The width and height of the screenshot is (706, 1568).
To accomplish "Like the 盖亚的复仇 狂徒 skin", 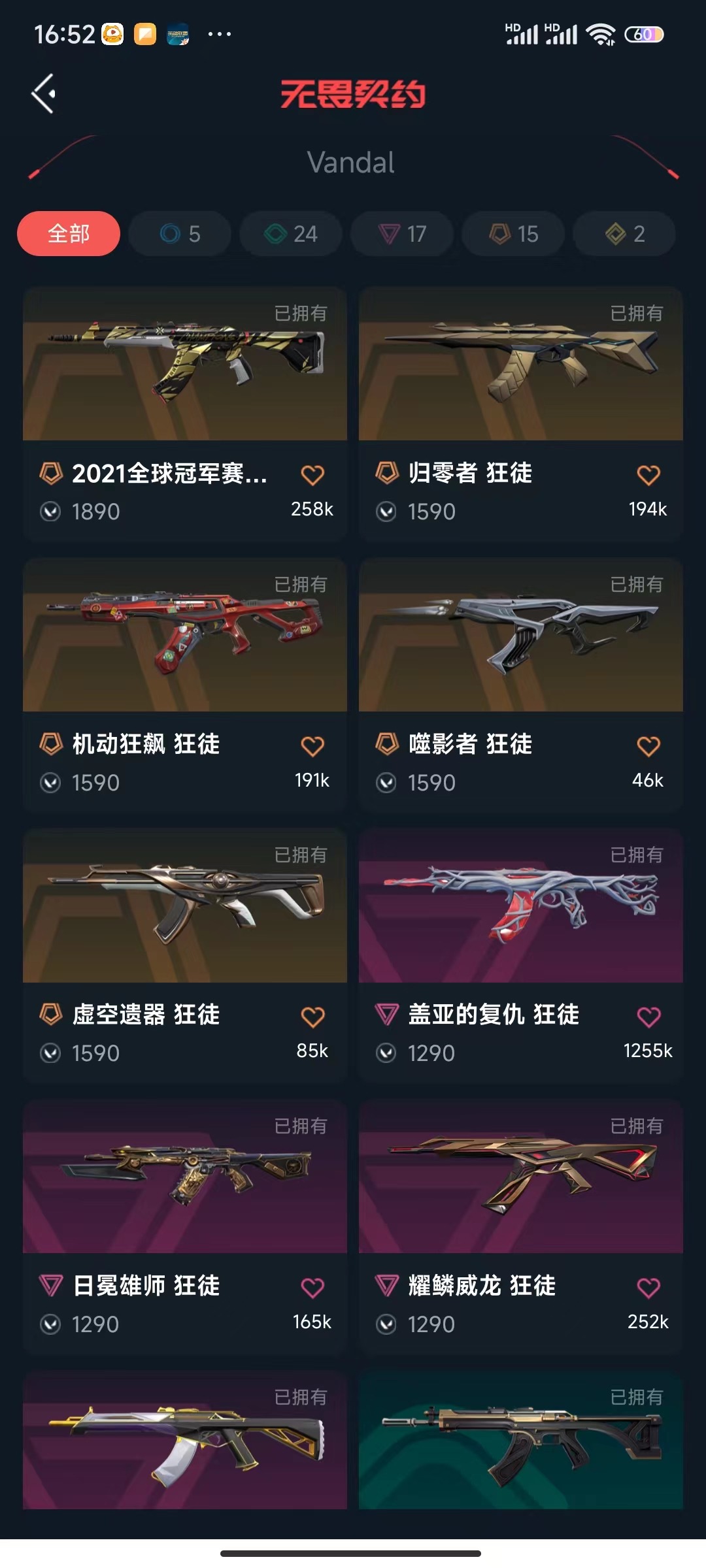I will 648,1017.
